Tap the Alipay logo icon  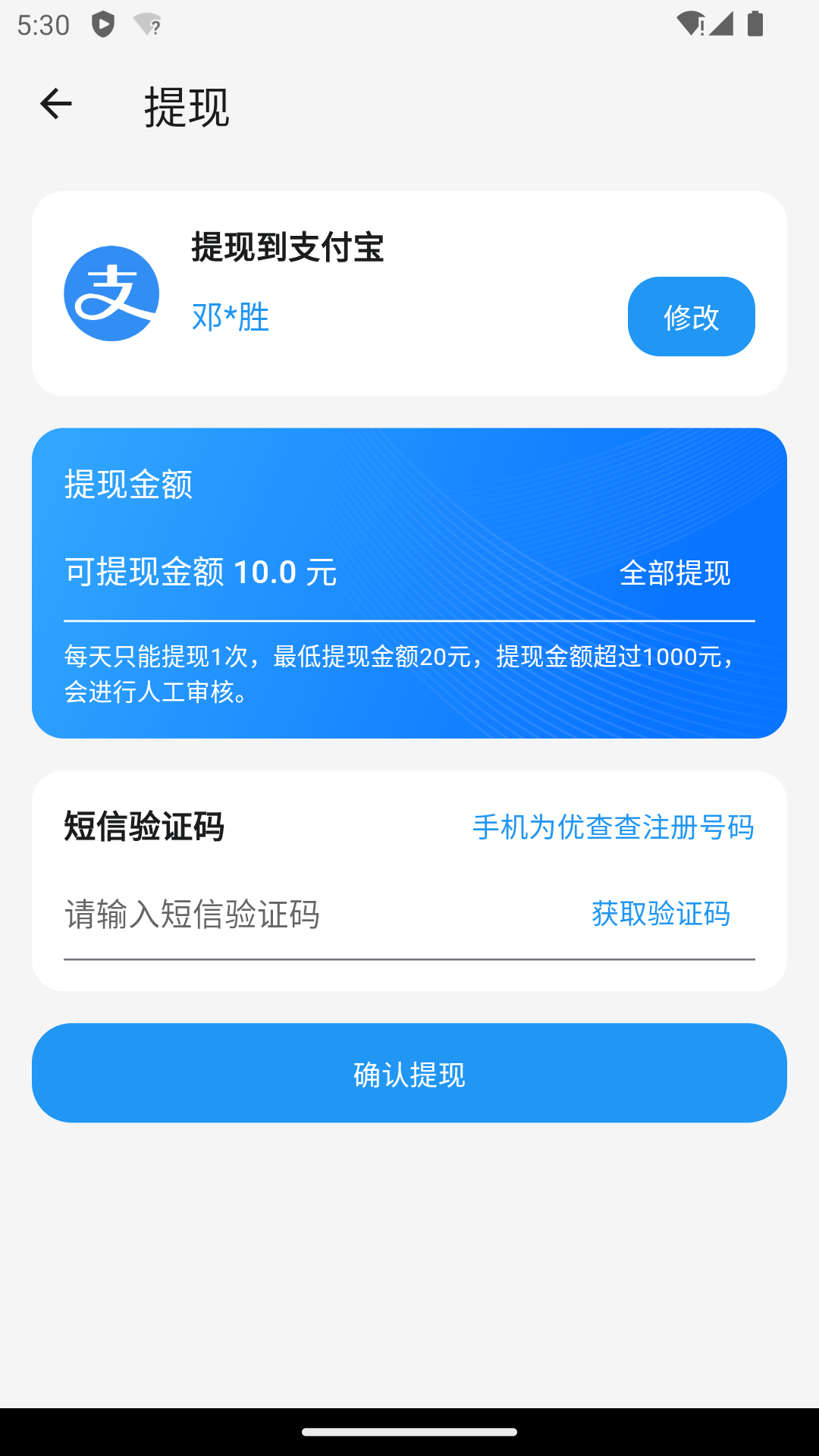(113, 294)
